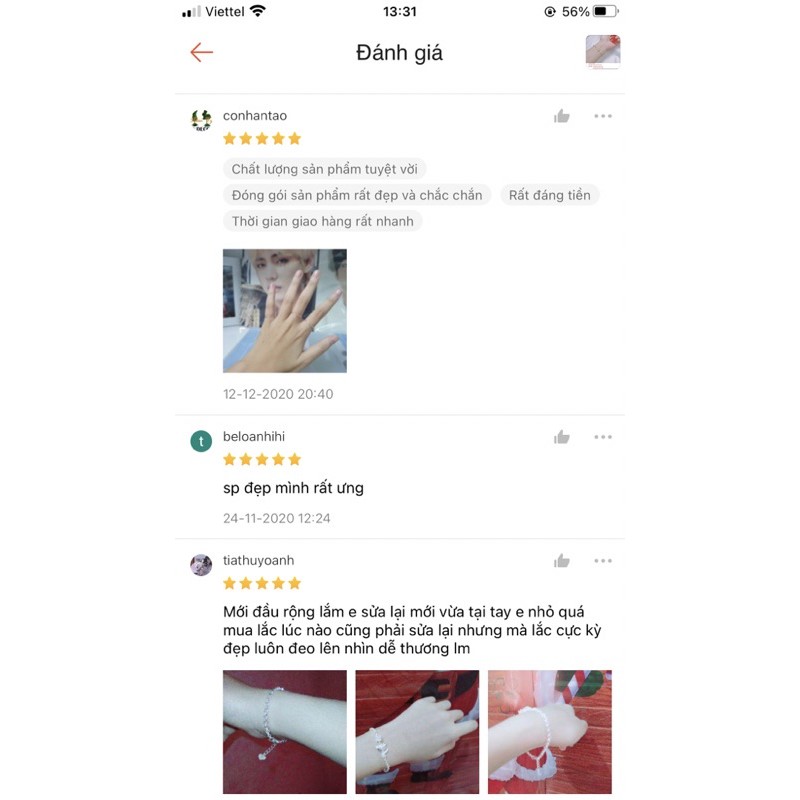
Task: Like tiathuyoanh's review
Action: click(561, 561)
